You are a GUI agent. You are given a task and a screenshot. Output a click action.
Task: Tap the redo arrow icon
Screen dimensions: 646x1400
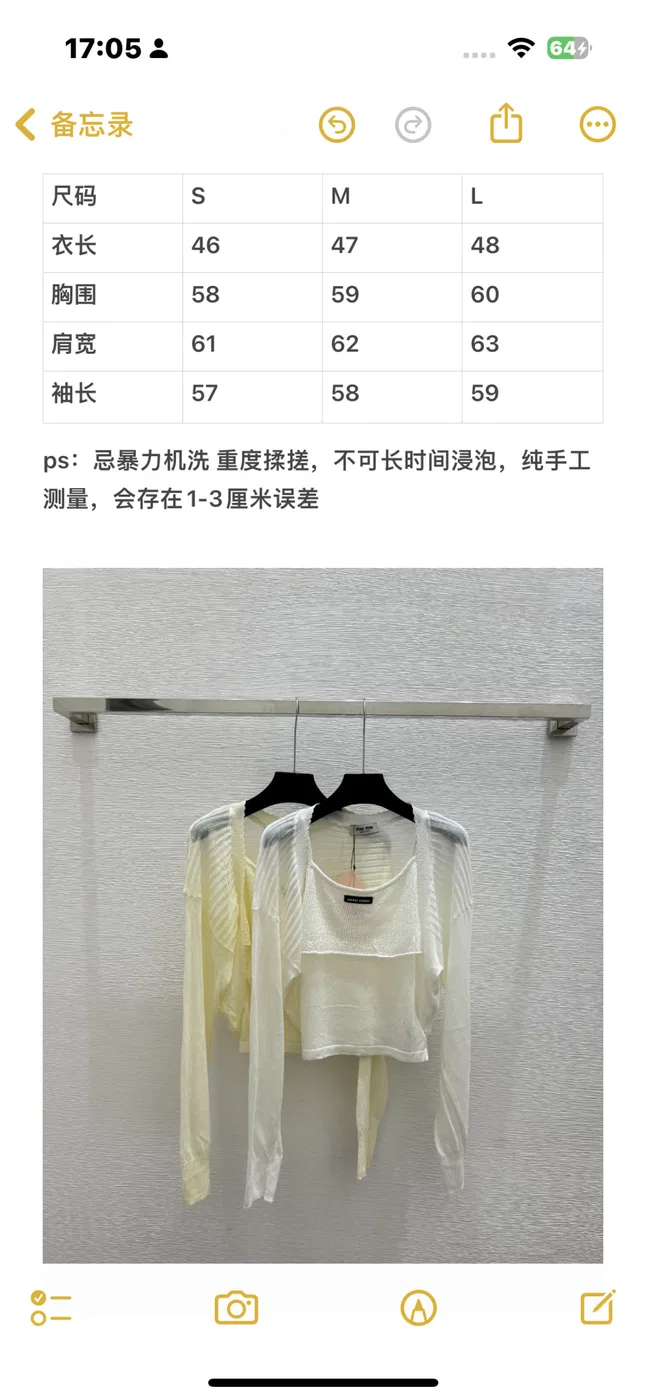[413, 125]
